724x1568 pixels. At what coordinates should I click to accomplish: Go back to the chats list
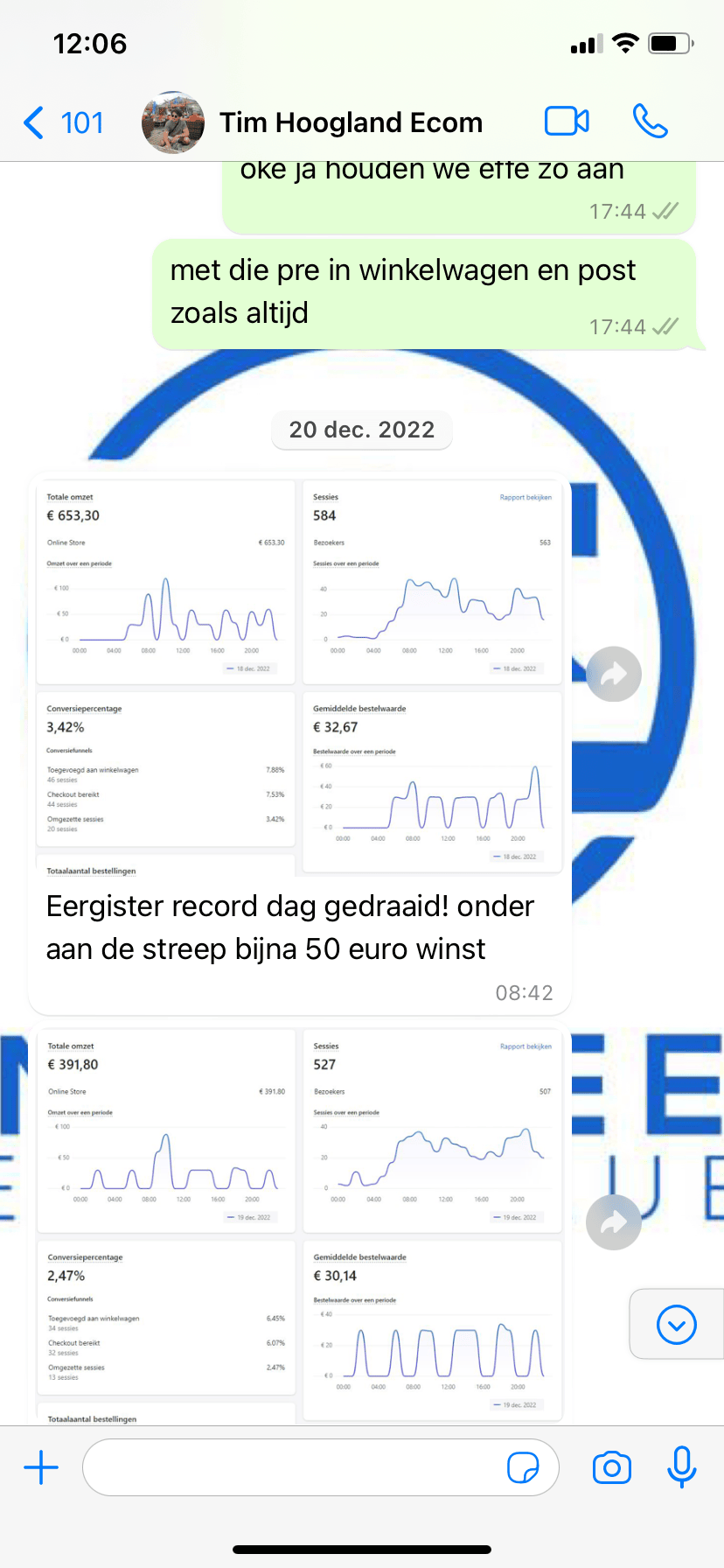pos(61,122)
